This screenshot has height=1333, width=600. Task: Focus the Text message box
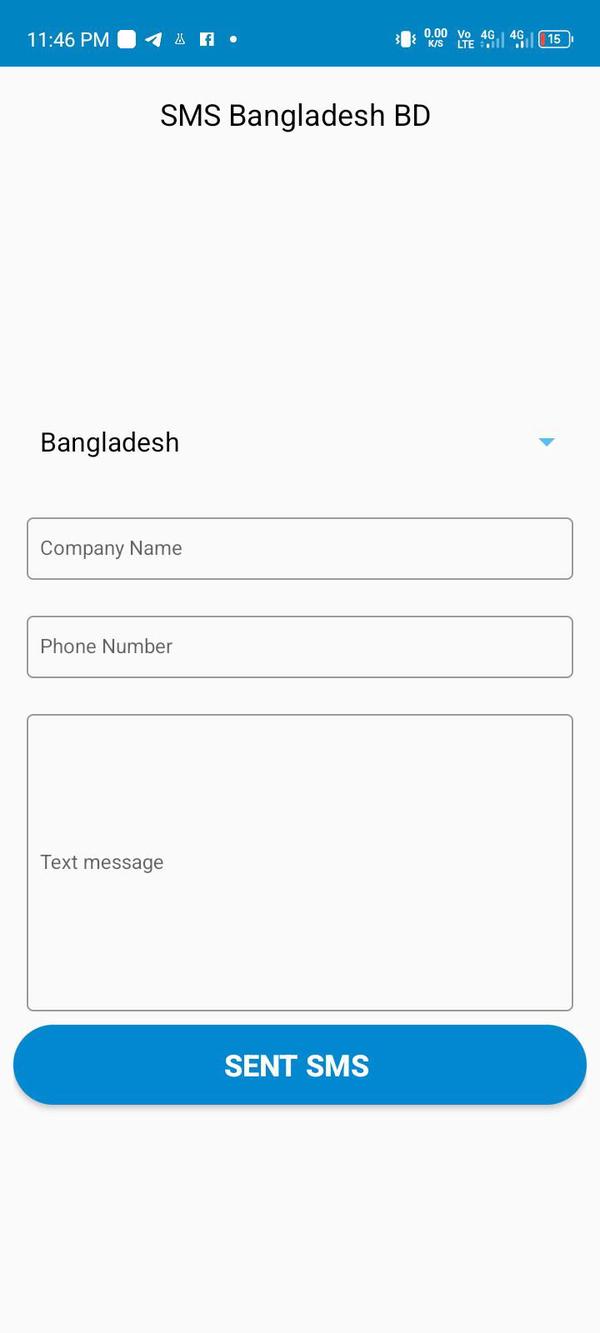(x=299, y=862)
